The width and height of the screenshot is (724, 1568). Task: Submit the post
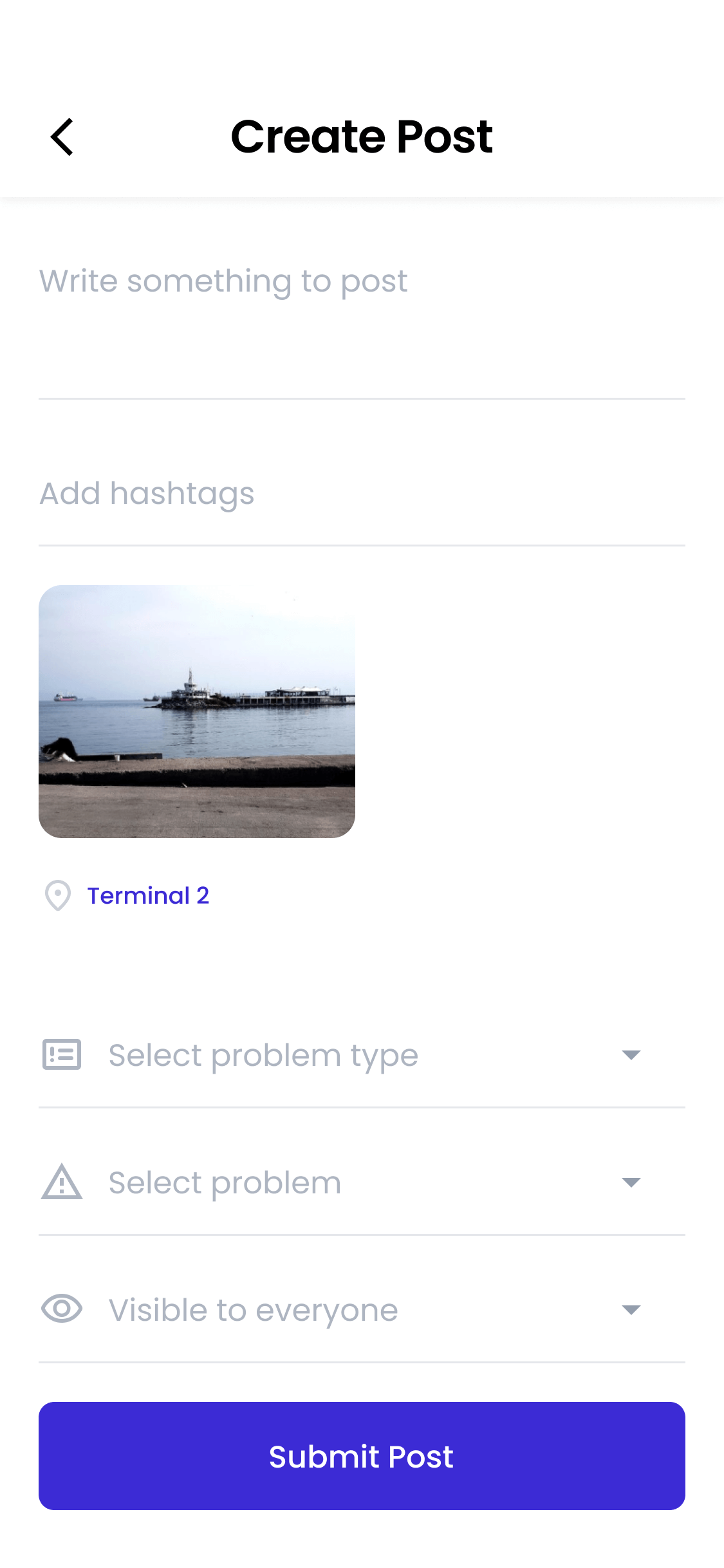(x=362, y=1456)
